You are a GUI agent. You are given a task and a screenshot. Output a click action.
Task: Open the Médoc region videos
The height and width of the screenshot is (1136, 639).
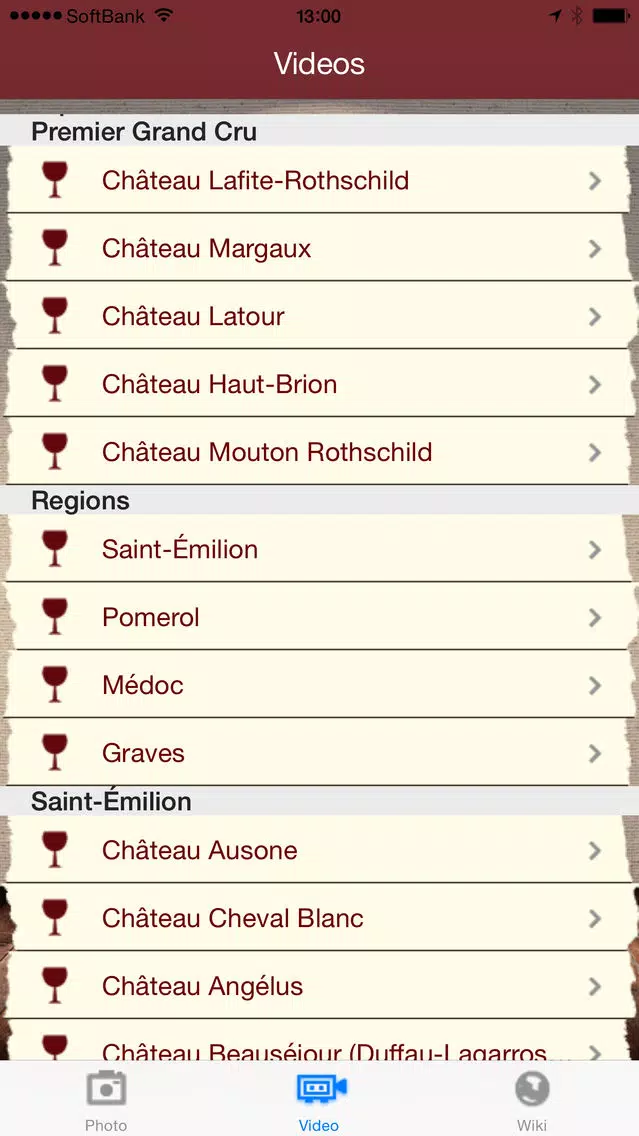point(319,685)
